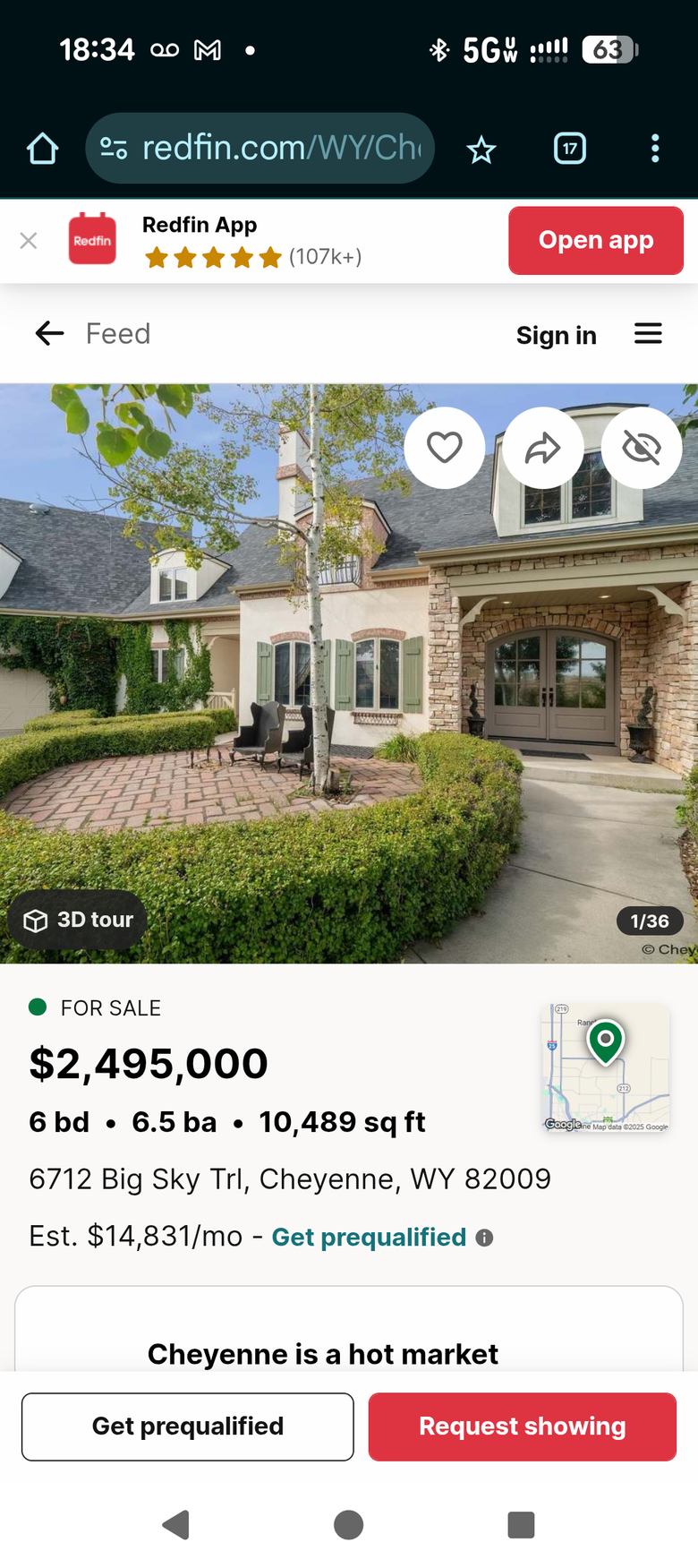Go to the browser home page
Screen dimensions: 698x1568
point(42,149)
